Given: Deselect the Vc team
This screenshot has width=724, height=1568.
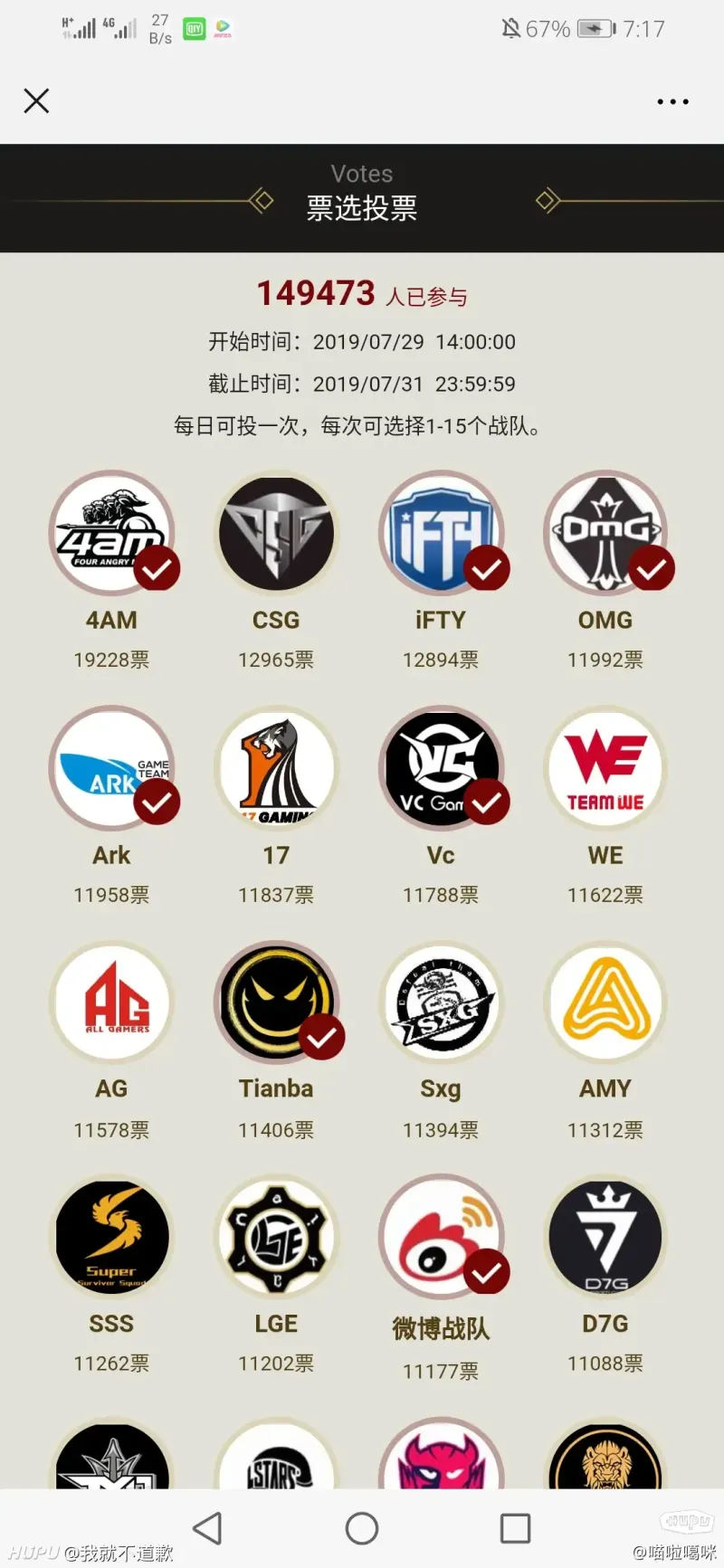Looking at the screenshot, I should click(441, 768).
